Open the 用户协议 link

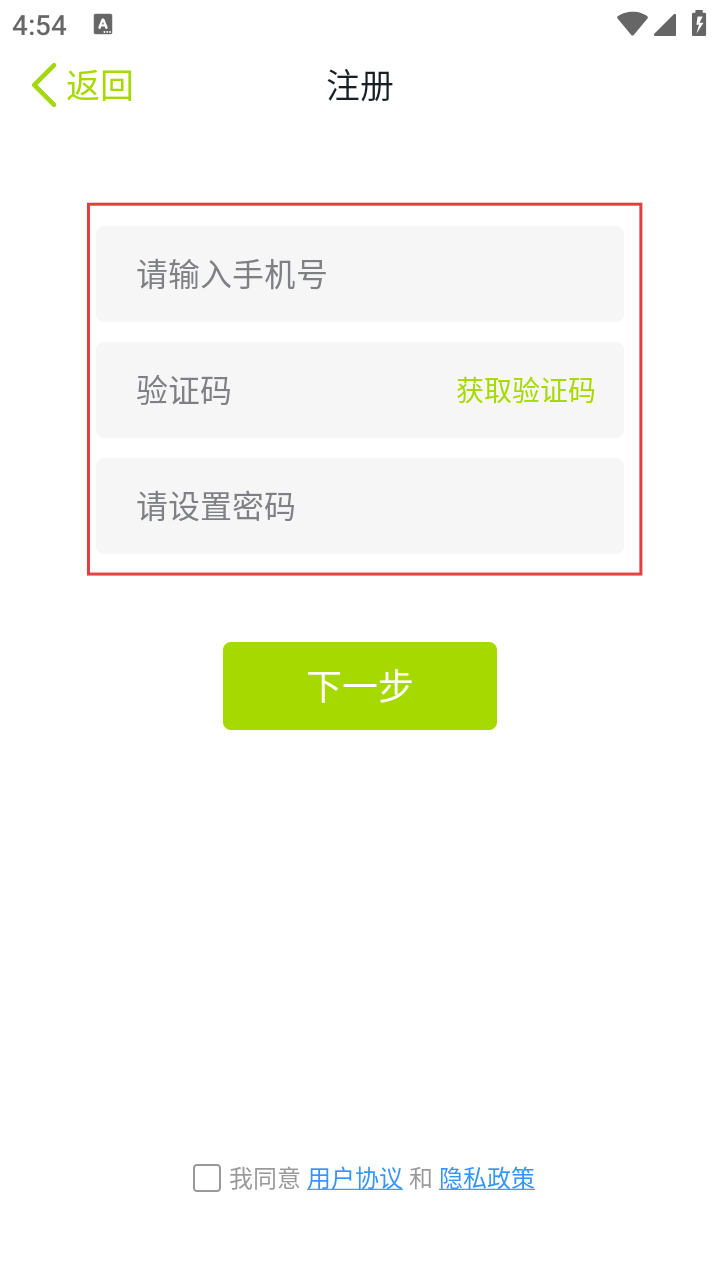click(x=355, y=1179)
